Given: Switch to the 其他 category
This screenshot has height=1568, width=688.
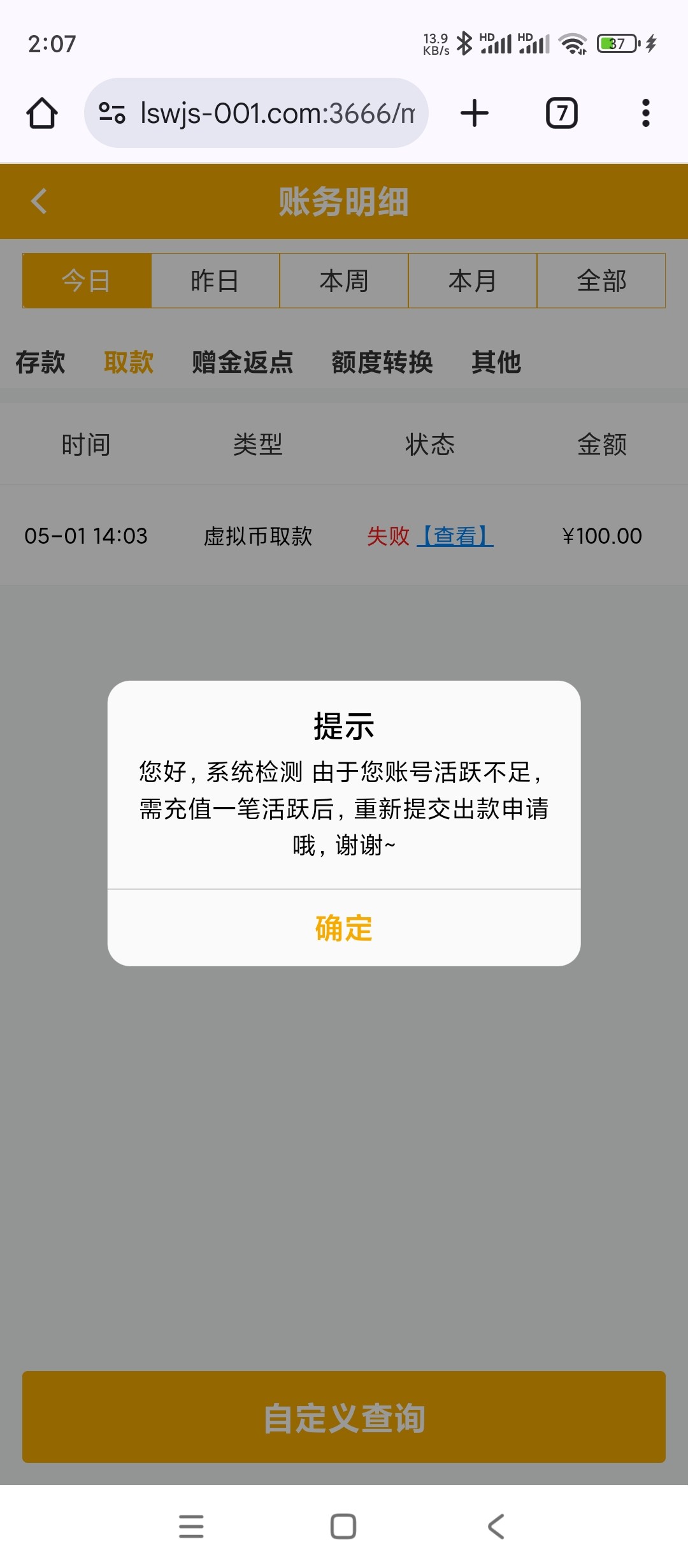Looking at the screenshot, I should tap(496, 362).
